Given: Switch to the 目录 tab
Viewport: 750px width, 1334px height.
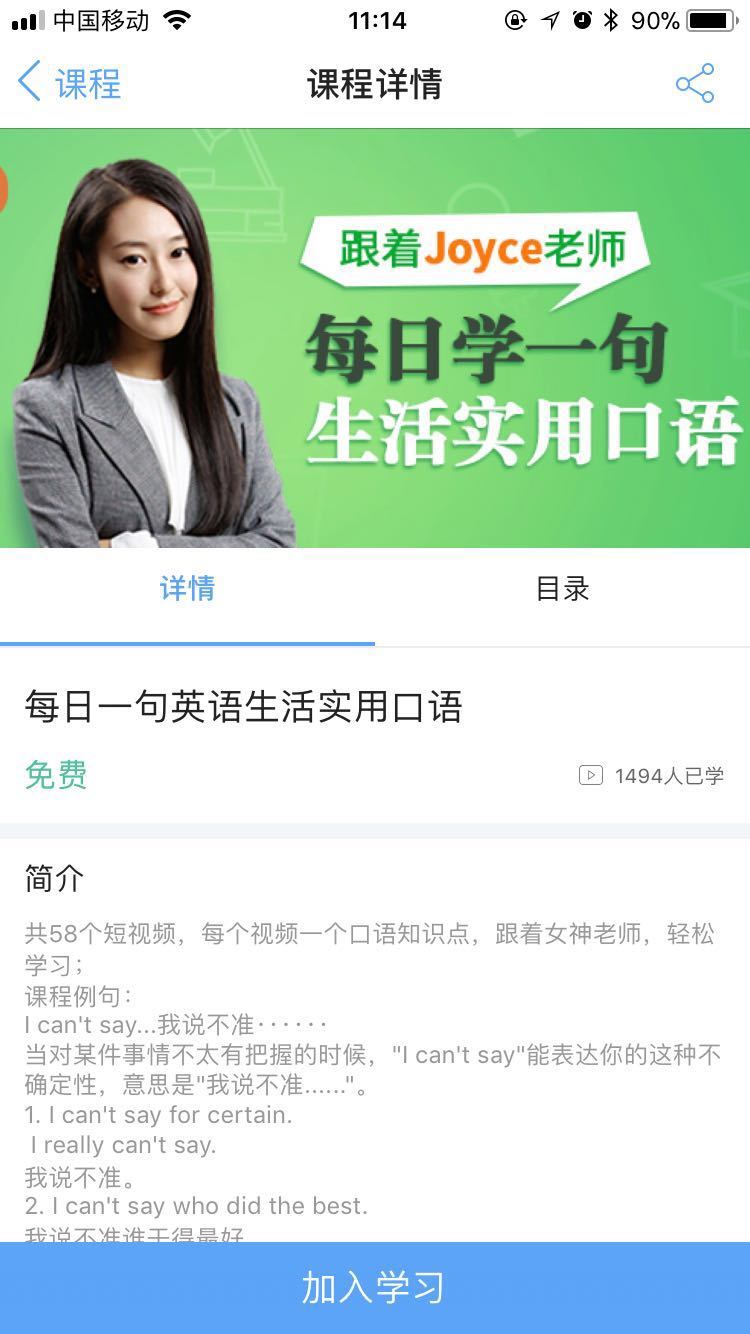Looking at the screenshot, I should (x=562, y=589).
